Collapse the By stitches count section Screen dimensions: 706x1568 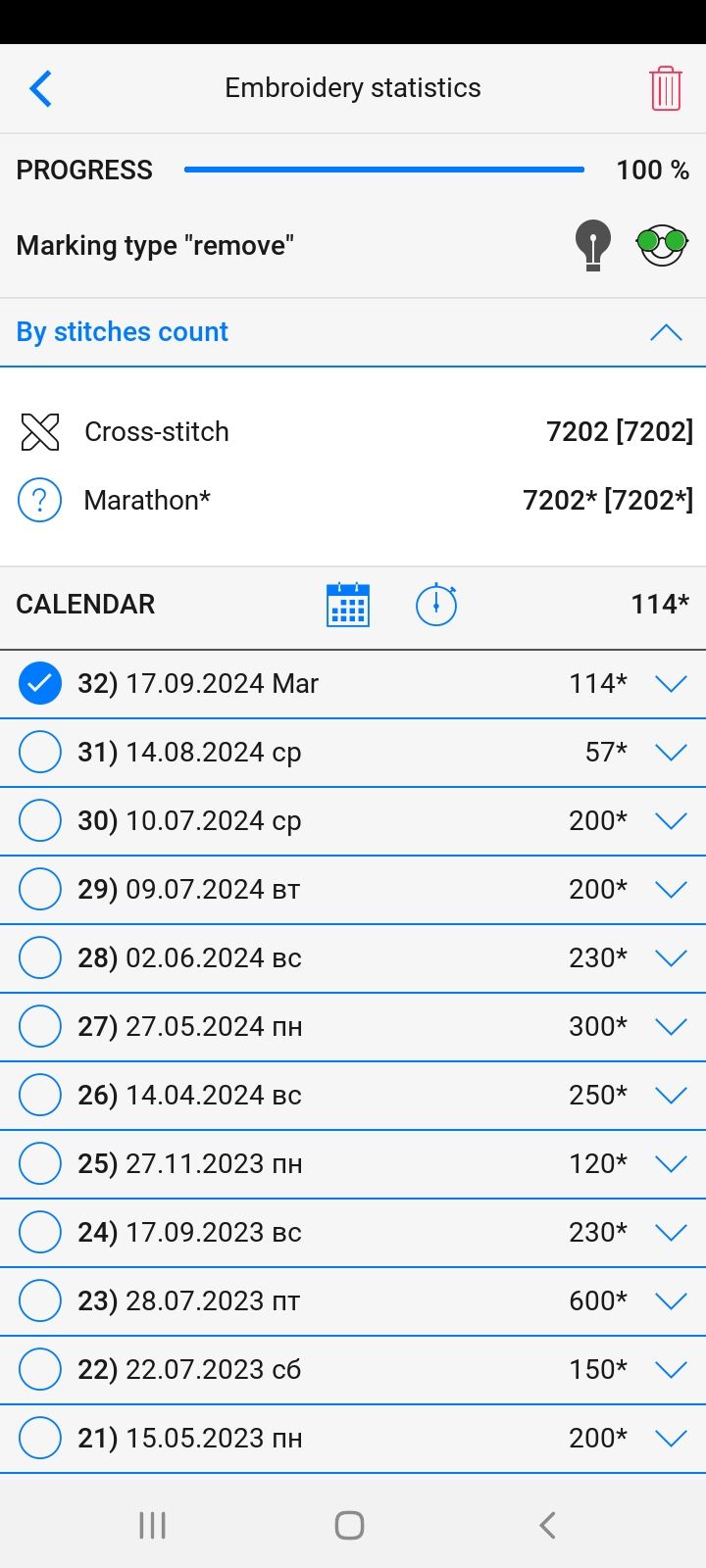click(666, 332)
